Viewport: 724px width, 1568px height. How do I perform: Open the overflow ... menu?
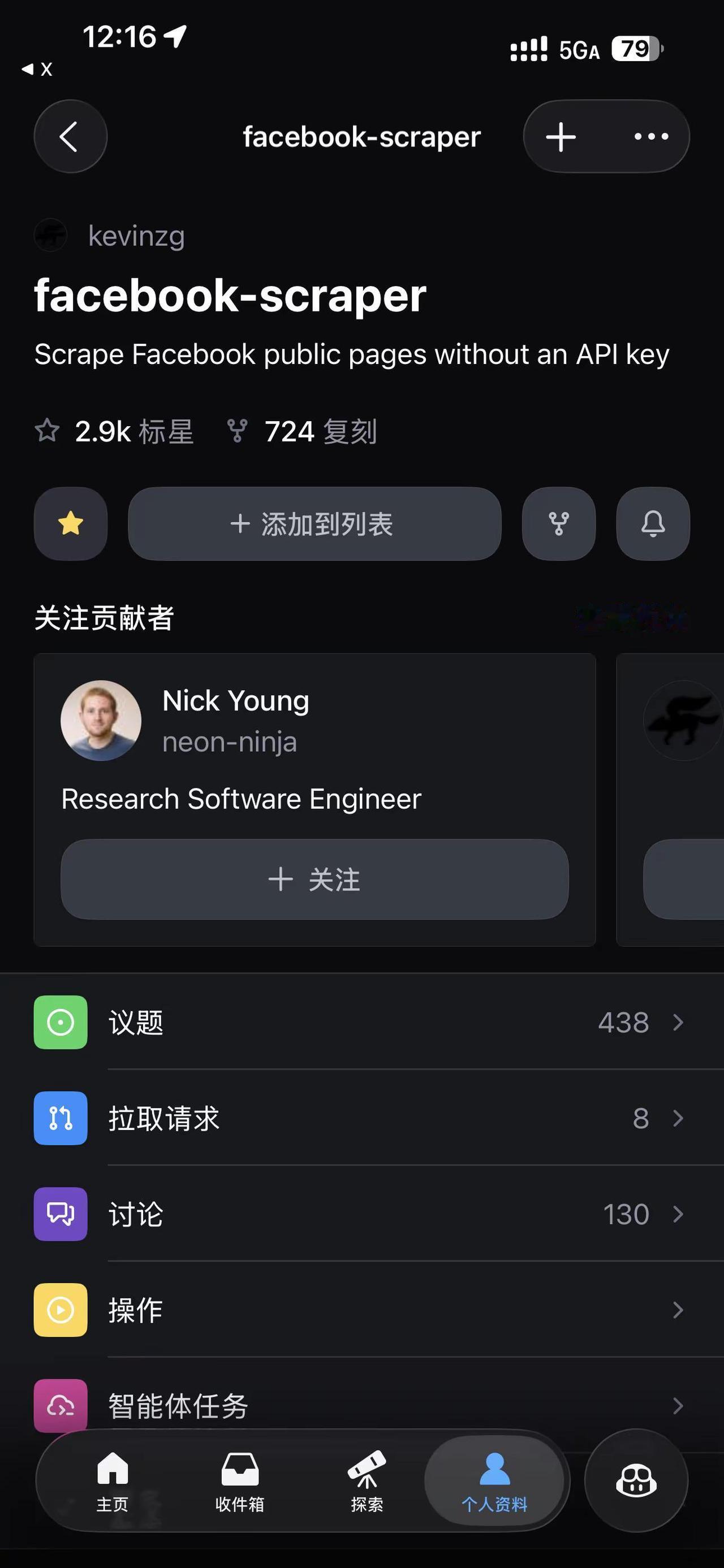click(649, 136)
